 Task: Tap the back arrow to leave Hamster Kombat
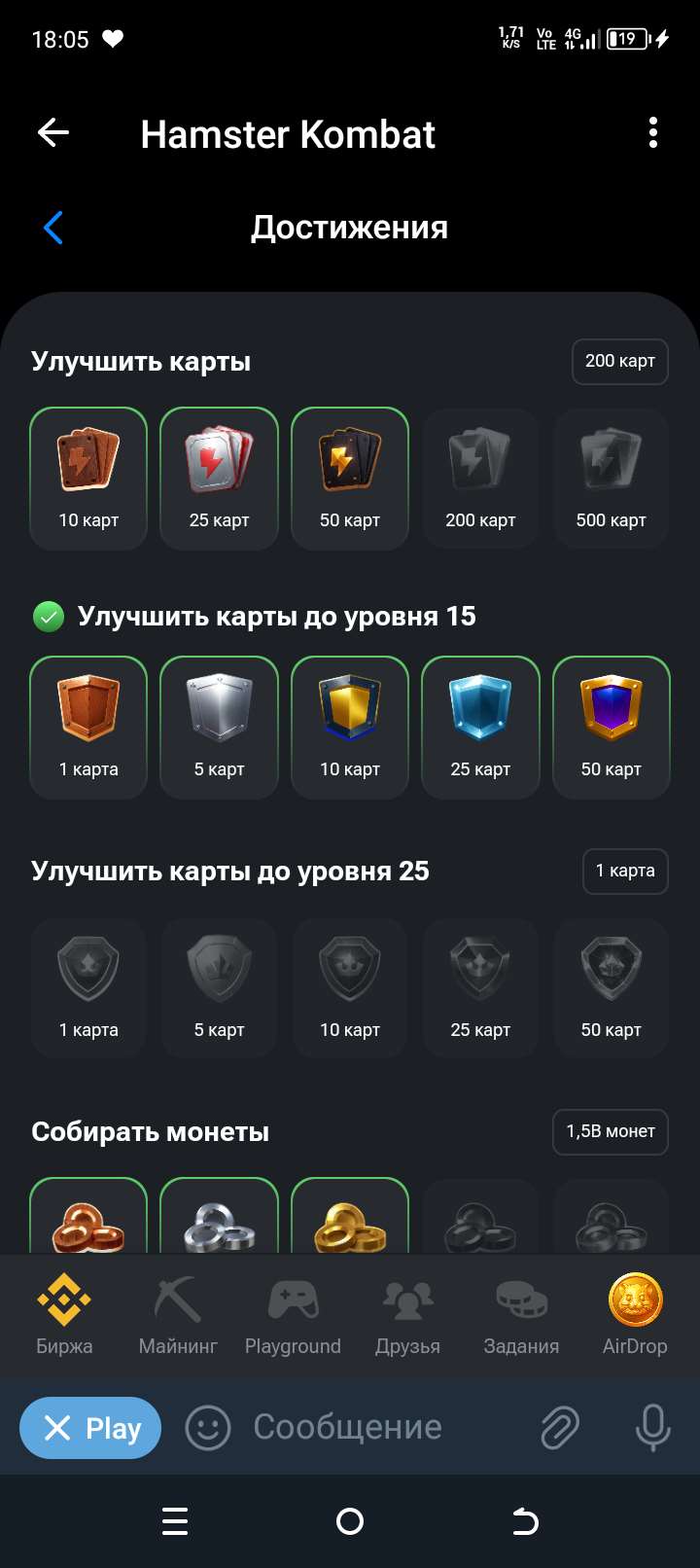tap(53, 133)
